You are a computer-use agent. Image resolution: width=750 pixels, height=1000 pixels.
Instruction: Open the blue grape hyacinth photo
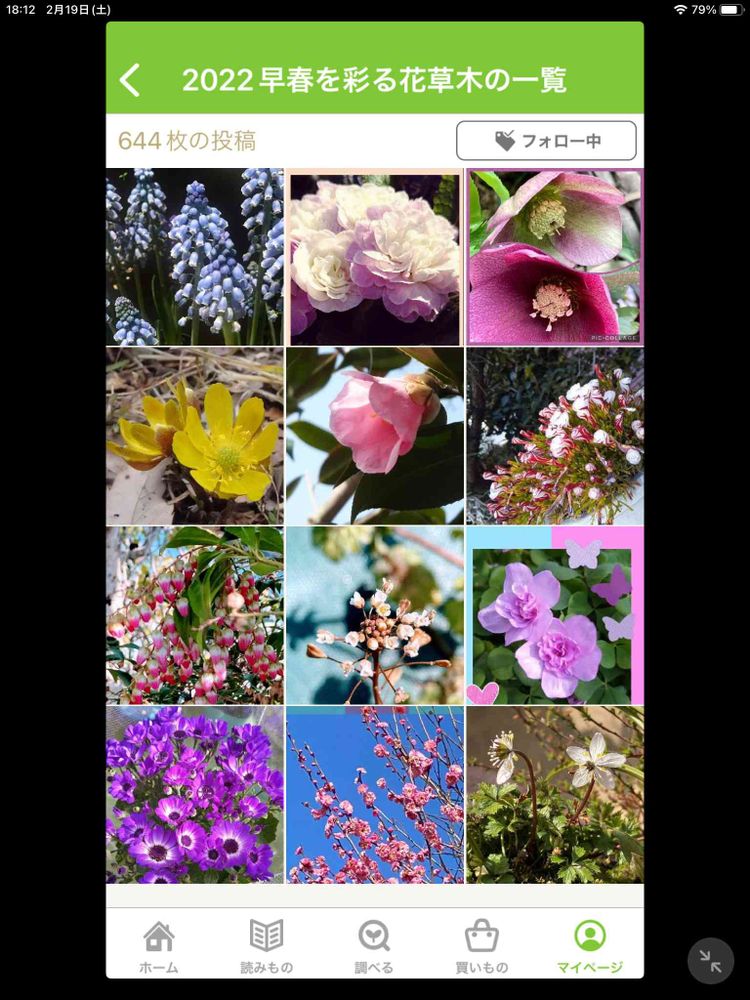[x=195, y=257]
